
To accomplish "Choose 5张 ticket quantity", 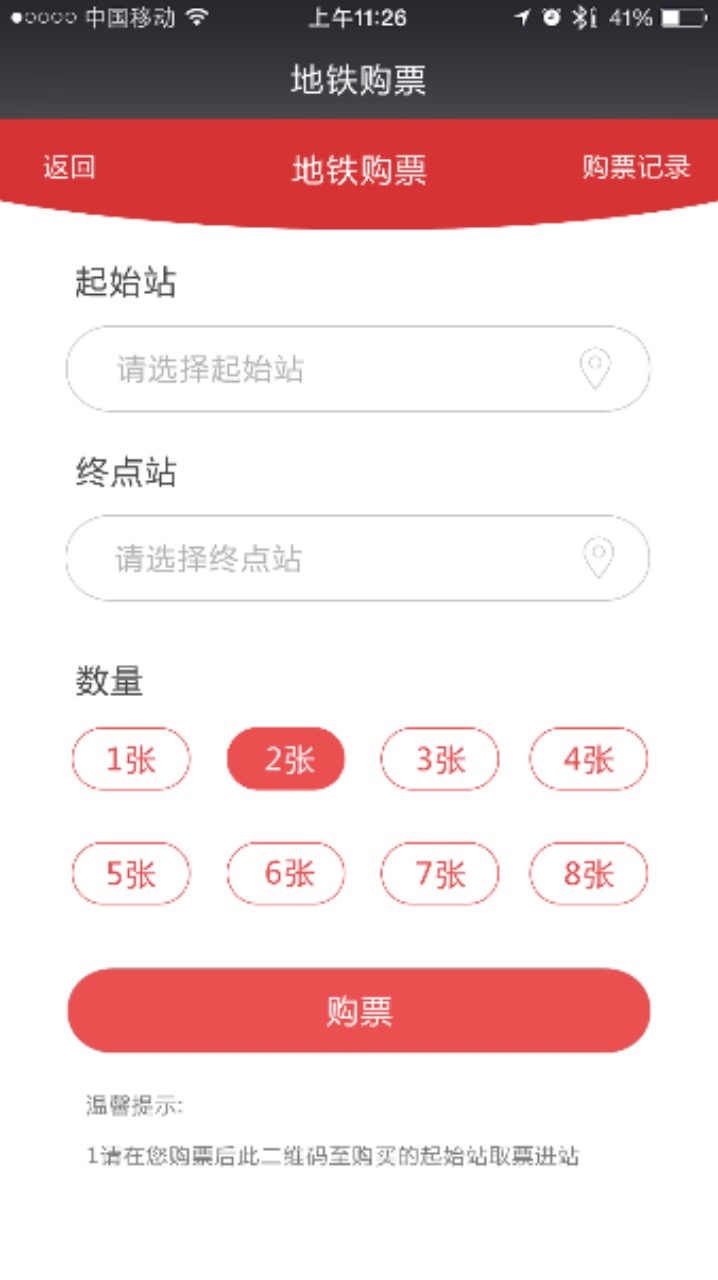I will (x=131, y=873).
